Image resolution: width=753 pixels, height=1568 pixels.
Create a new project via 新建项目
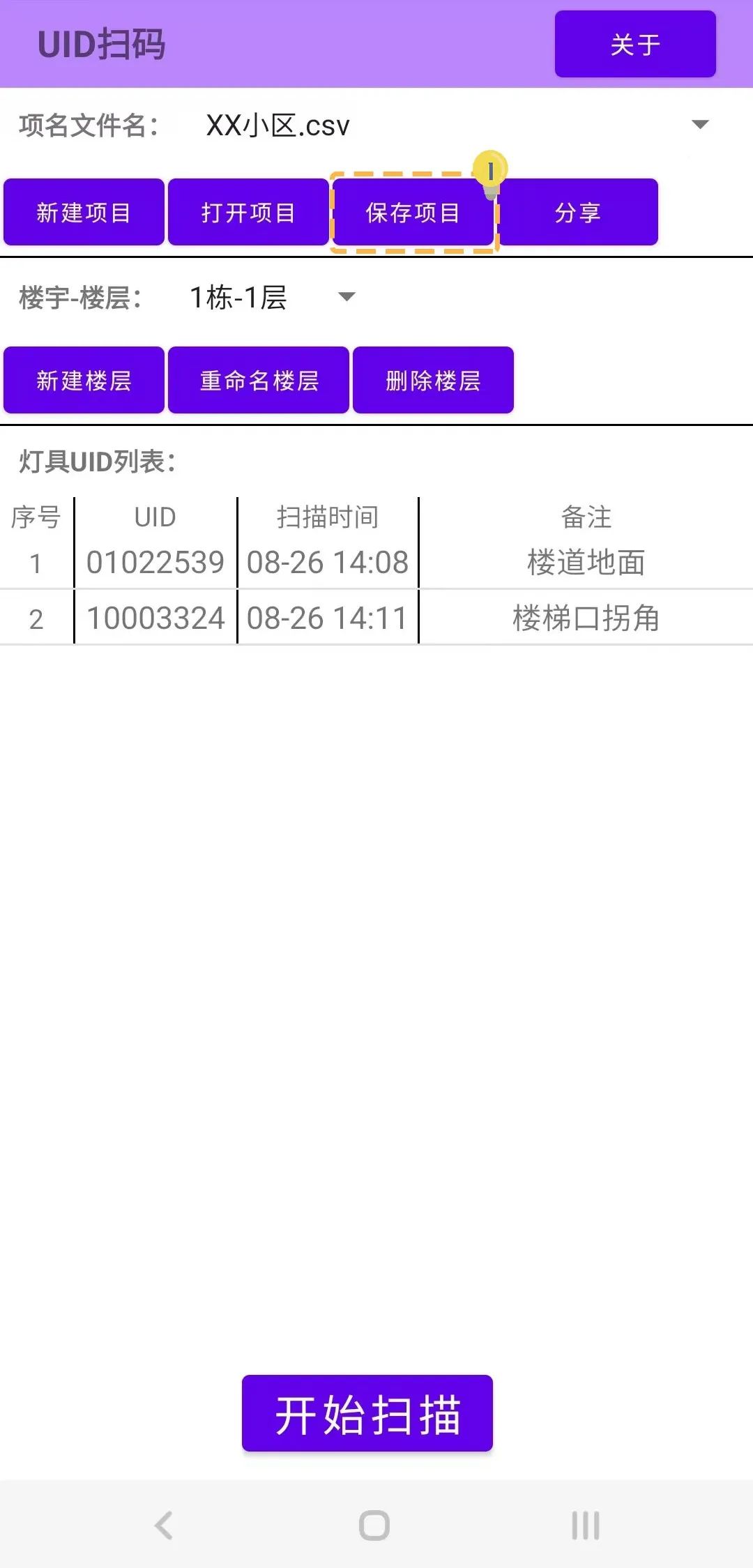[x=84, y=213]
